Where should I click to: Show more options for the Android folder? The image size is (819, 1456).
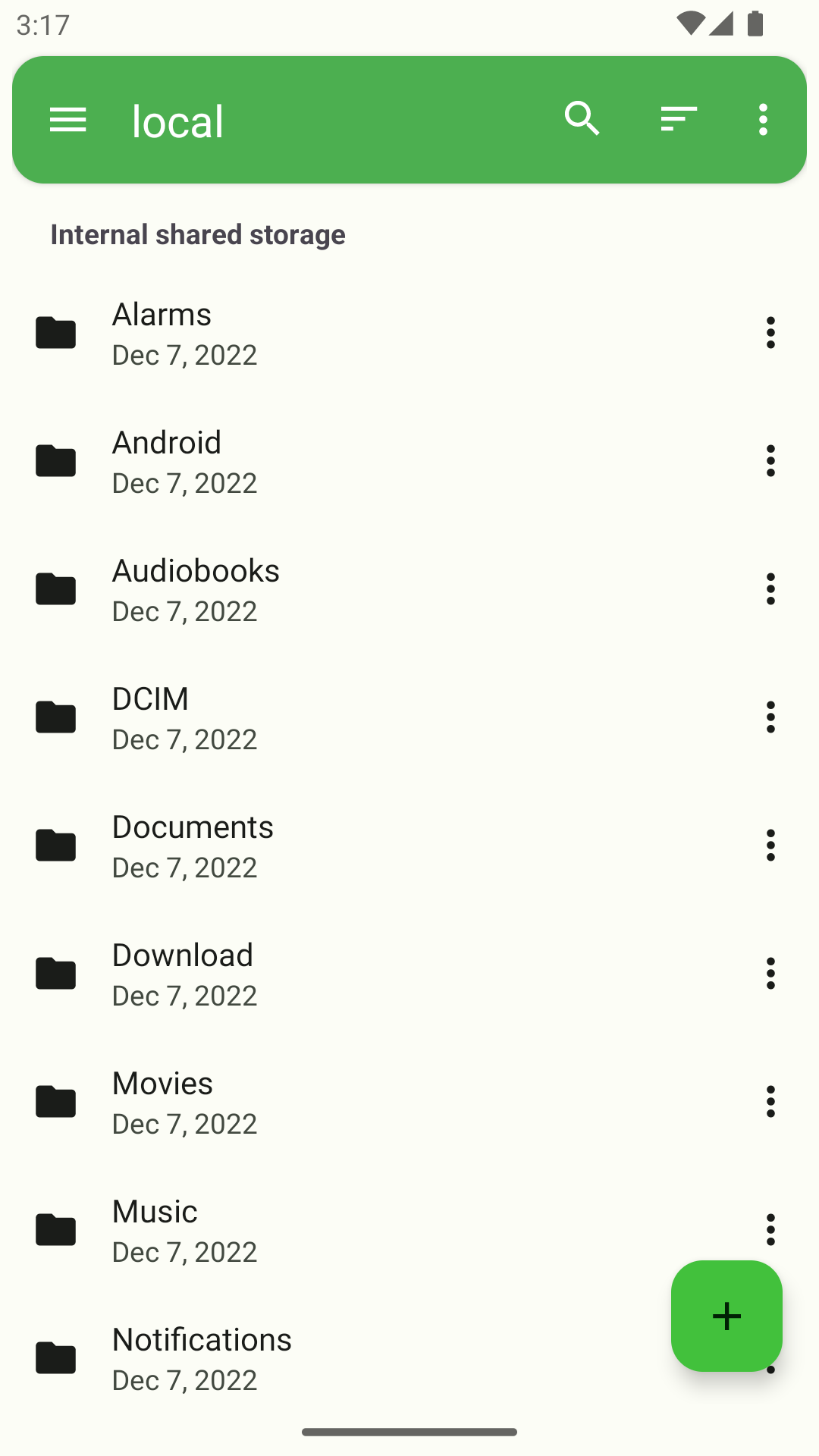(770, 461)
